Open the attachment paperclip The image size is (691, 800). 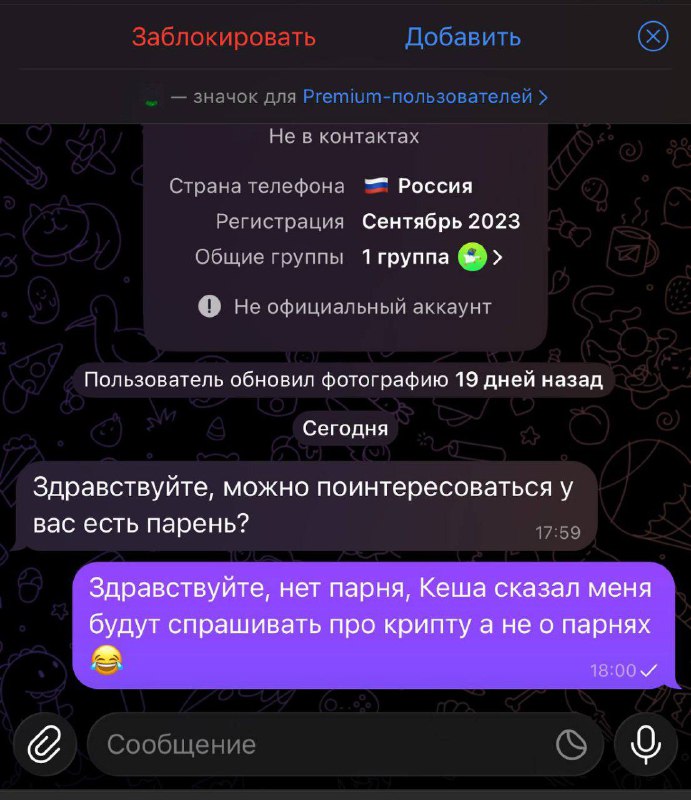[x=43, y=744]
